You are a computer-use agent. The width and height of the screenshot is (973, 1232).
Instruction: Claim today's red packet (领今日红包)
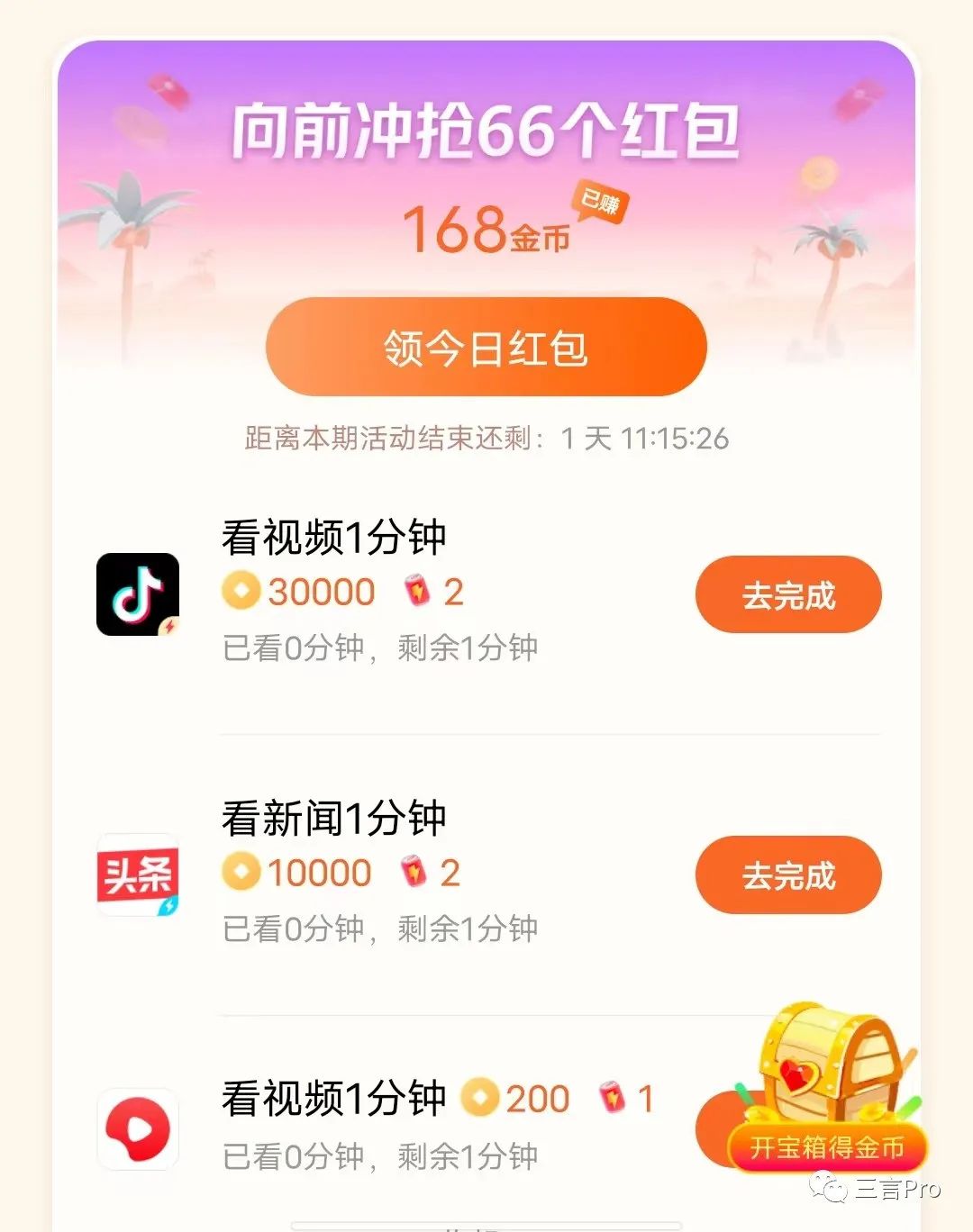point(486,348)
